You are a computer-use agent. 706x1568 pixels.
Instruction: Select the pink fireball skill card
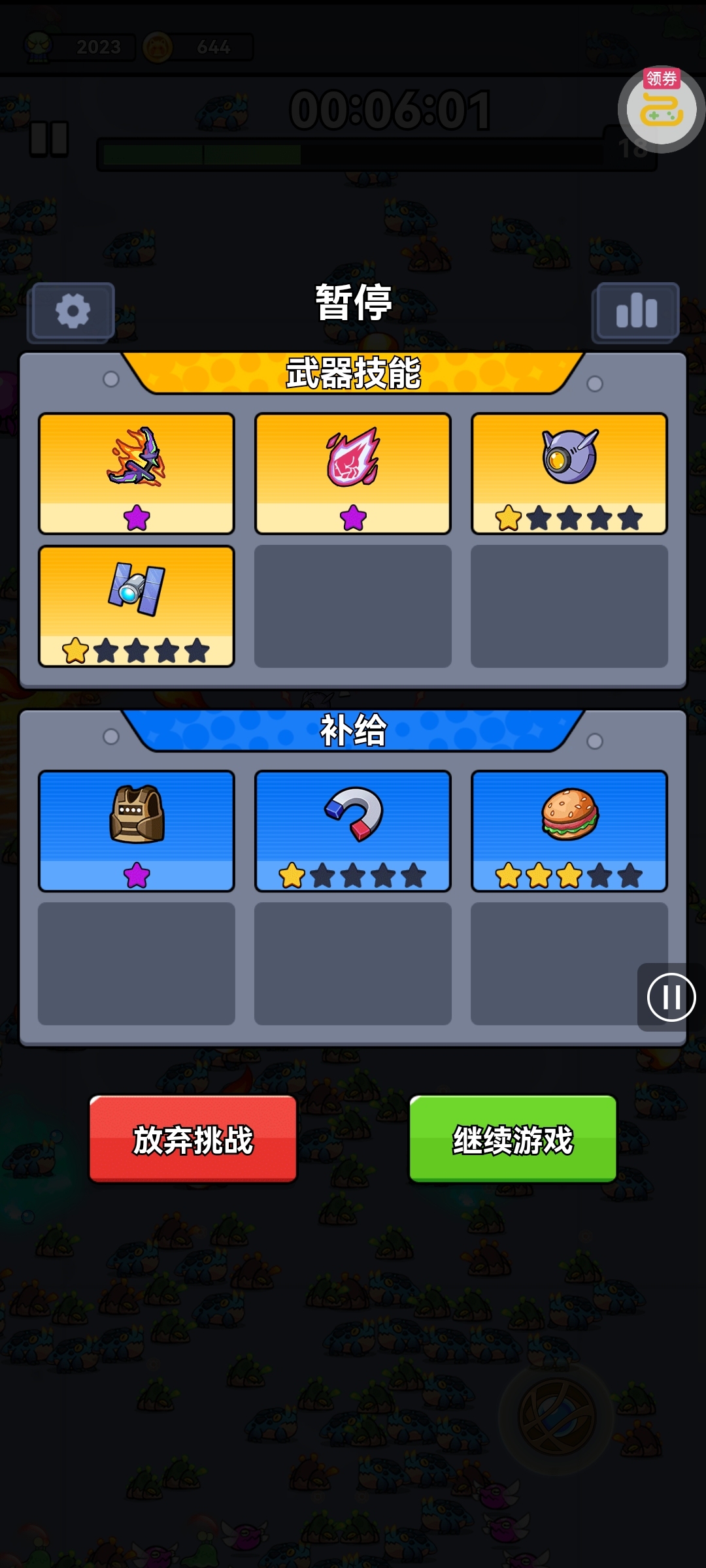[x=353, y=473]
